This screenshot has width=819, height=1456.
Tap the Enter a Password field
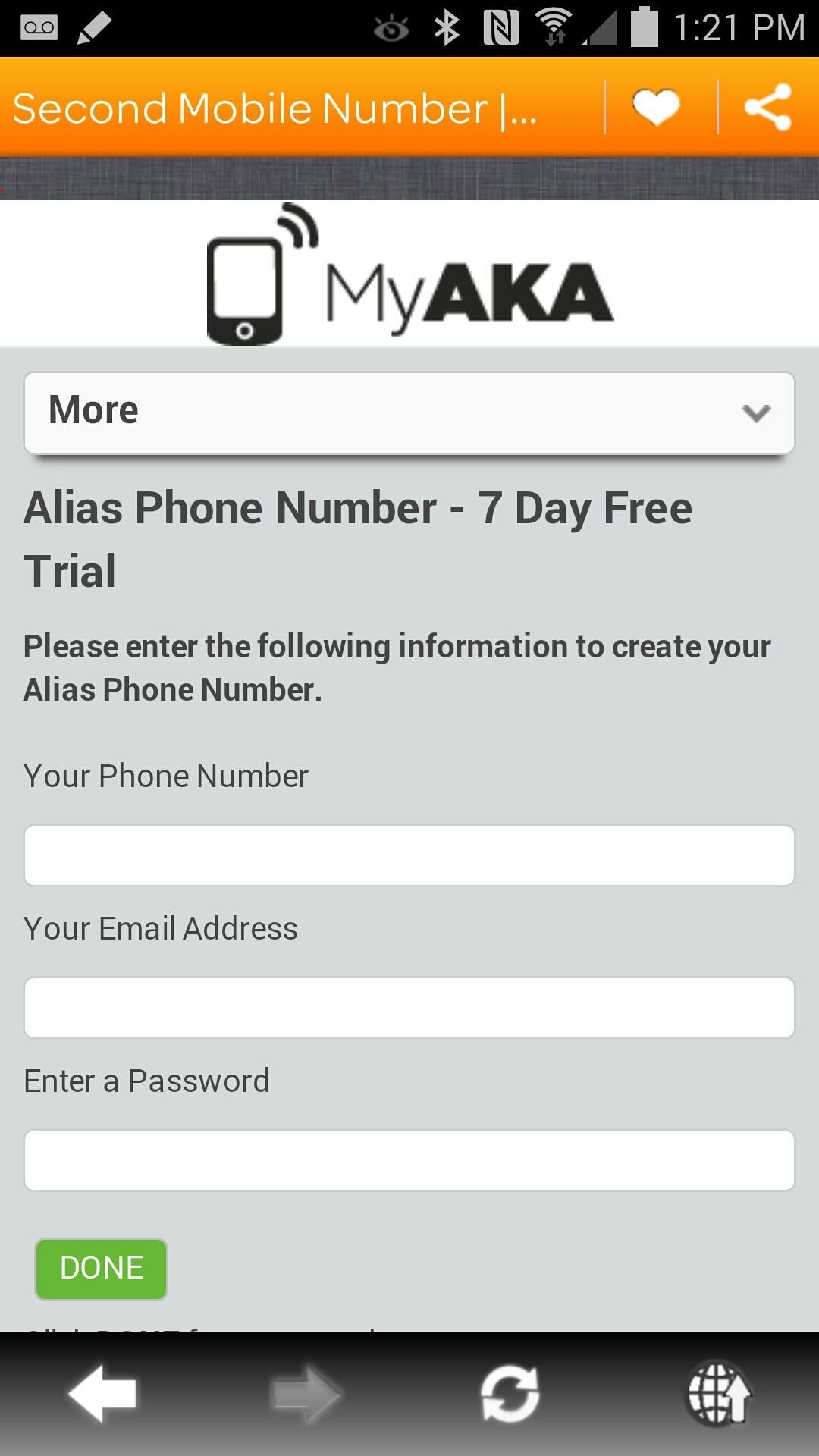(409, 1160)
